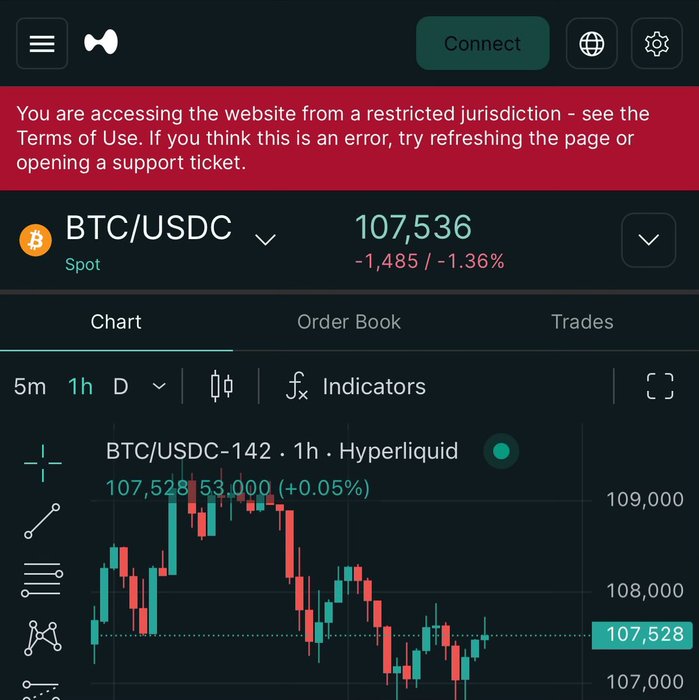Viewport: 699px width, 700px height.
Task: Select the 1h chart interval
Action: point(80,387)
